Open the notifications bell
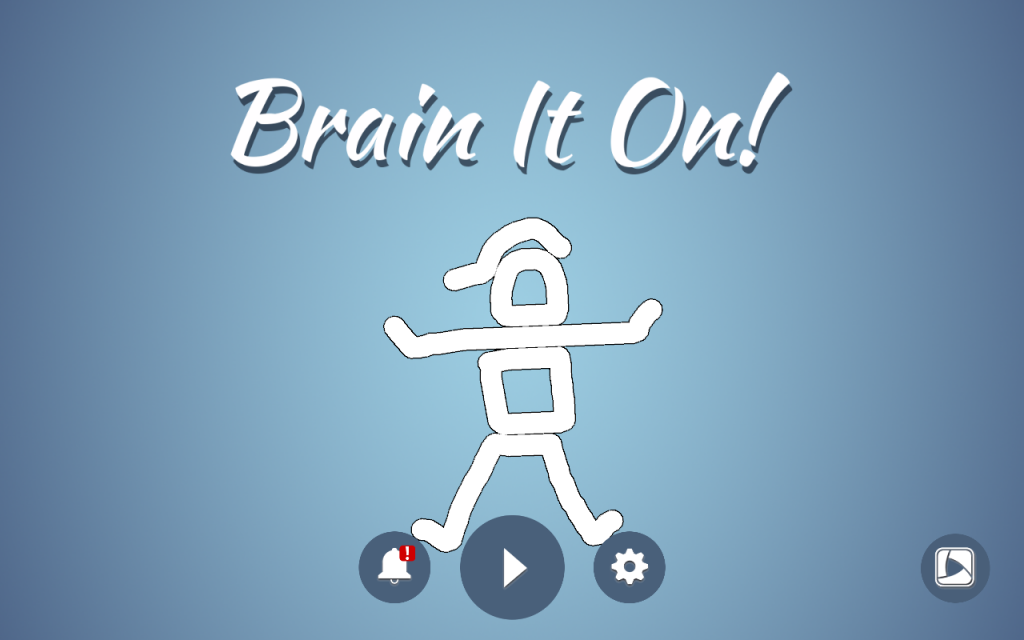The width and height of the screenshot is (1024, 640). [394, 568]
